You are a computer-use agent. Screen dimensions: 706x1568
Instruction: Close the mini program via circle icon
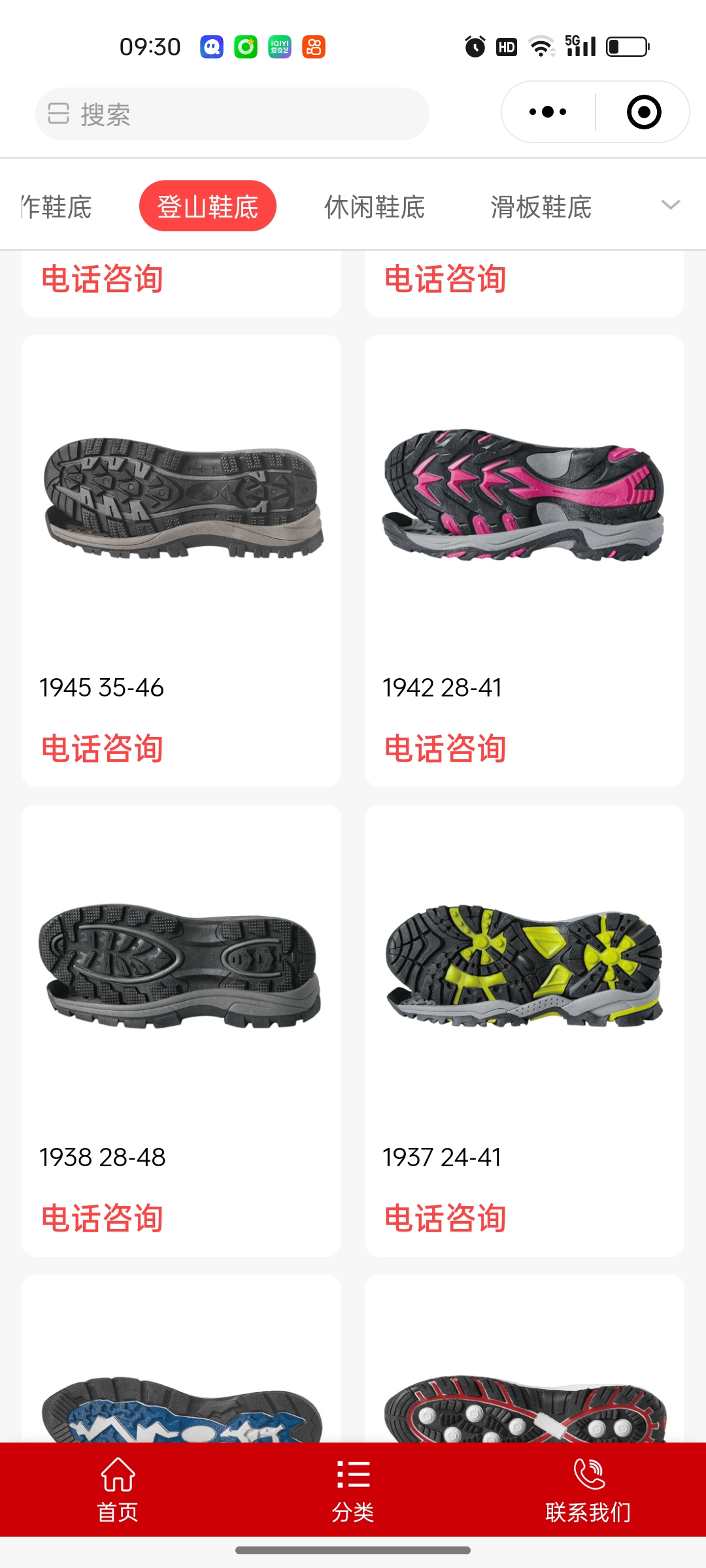tap(643, 112)
